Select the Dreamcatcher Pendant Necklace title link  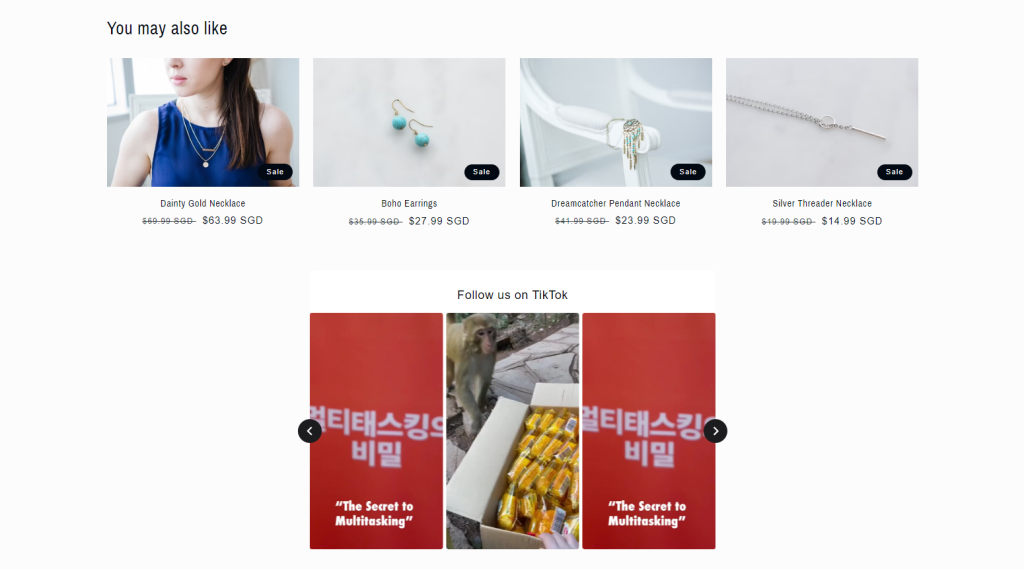pos(615,204)
